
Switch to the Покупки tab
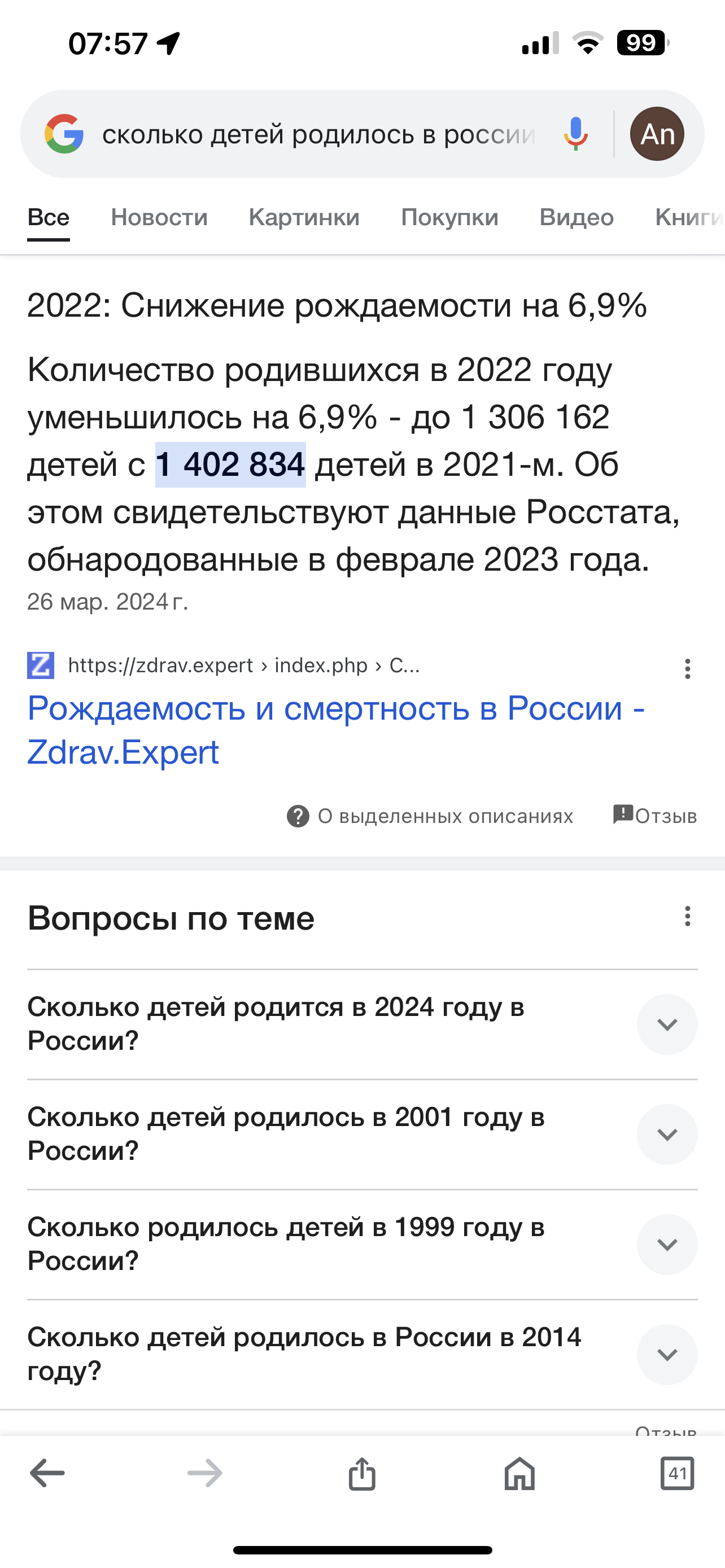pos(449,217)
